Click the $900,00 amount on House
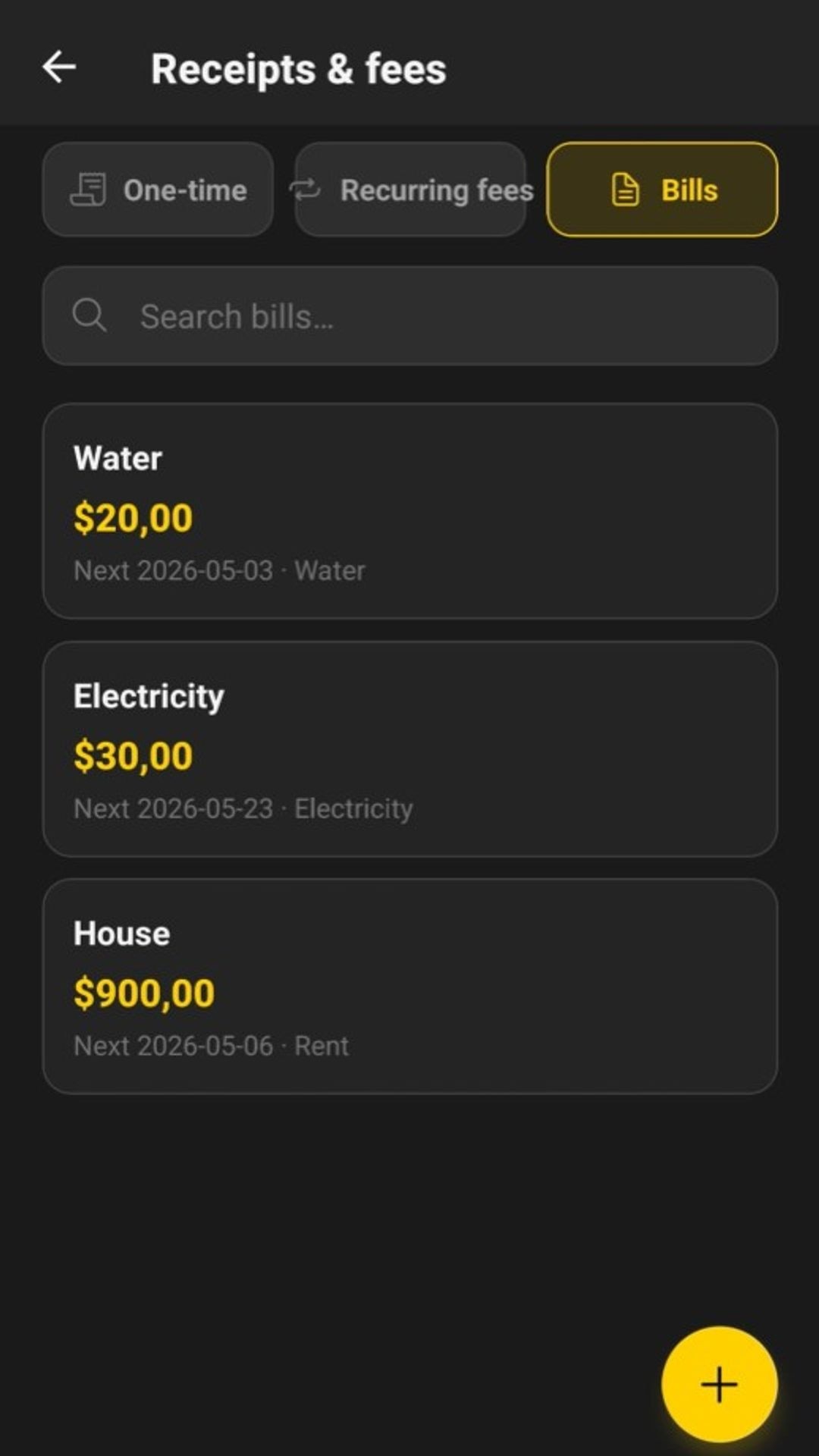Viewport: 819px width, 1456px height. [144, 992]
